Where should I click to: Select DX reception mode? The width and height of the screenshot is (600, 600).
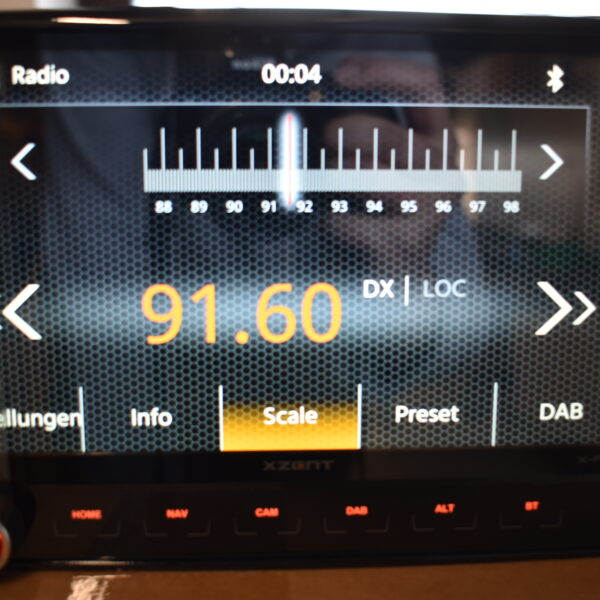coord(378,289)
